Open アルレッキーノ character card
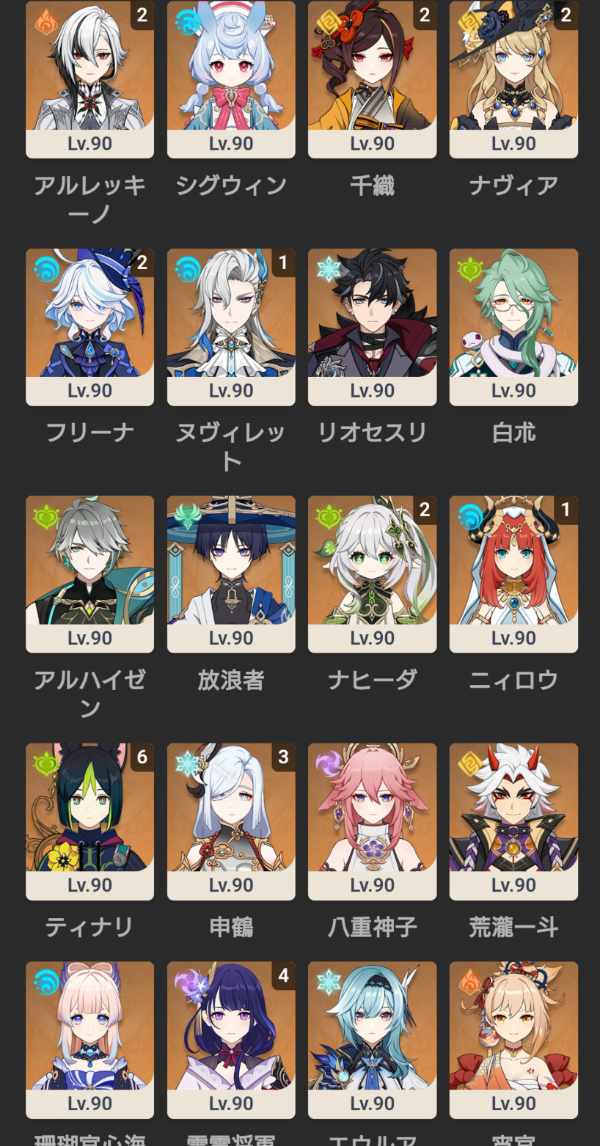 [x=90, y=80]
